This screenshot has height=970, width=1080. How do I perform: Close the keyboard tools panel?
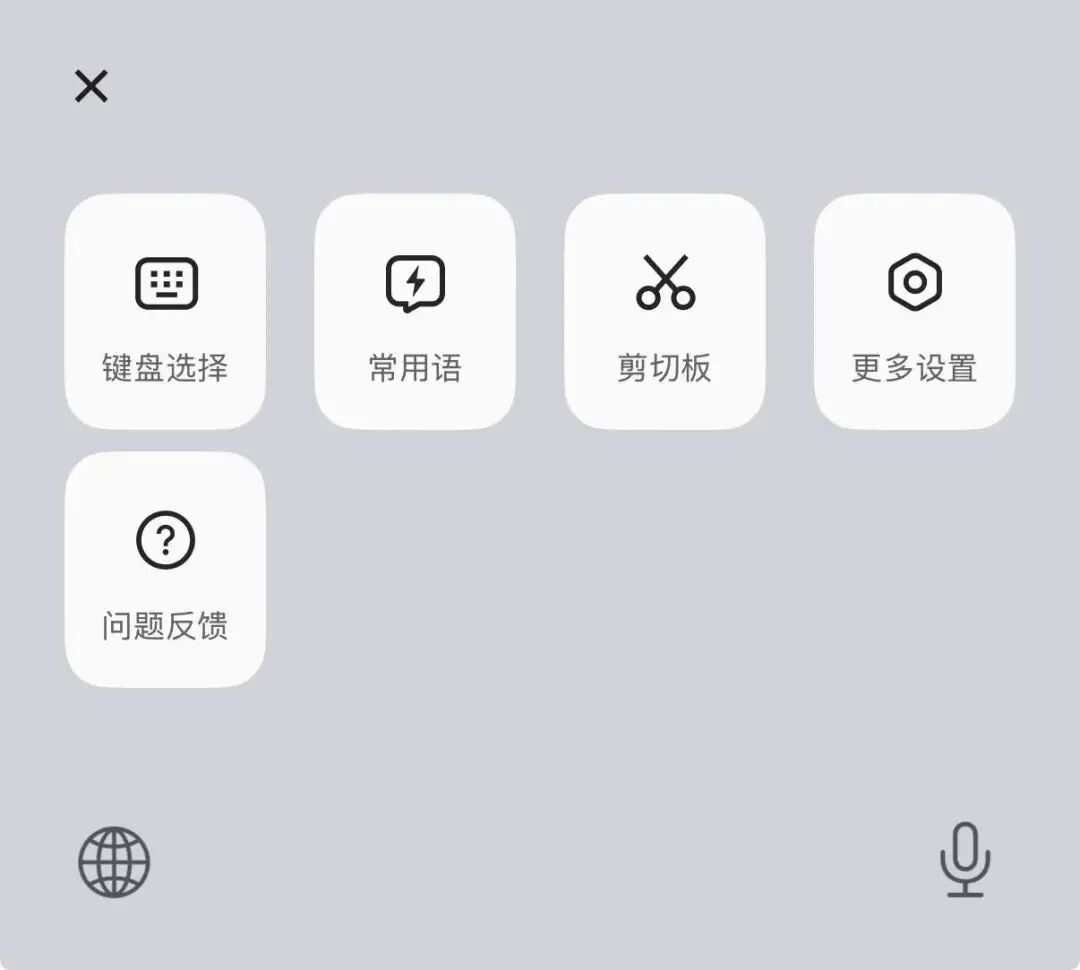[x=91, y=87]
